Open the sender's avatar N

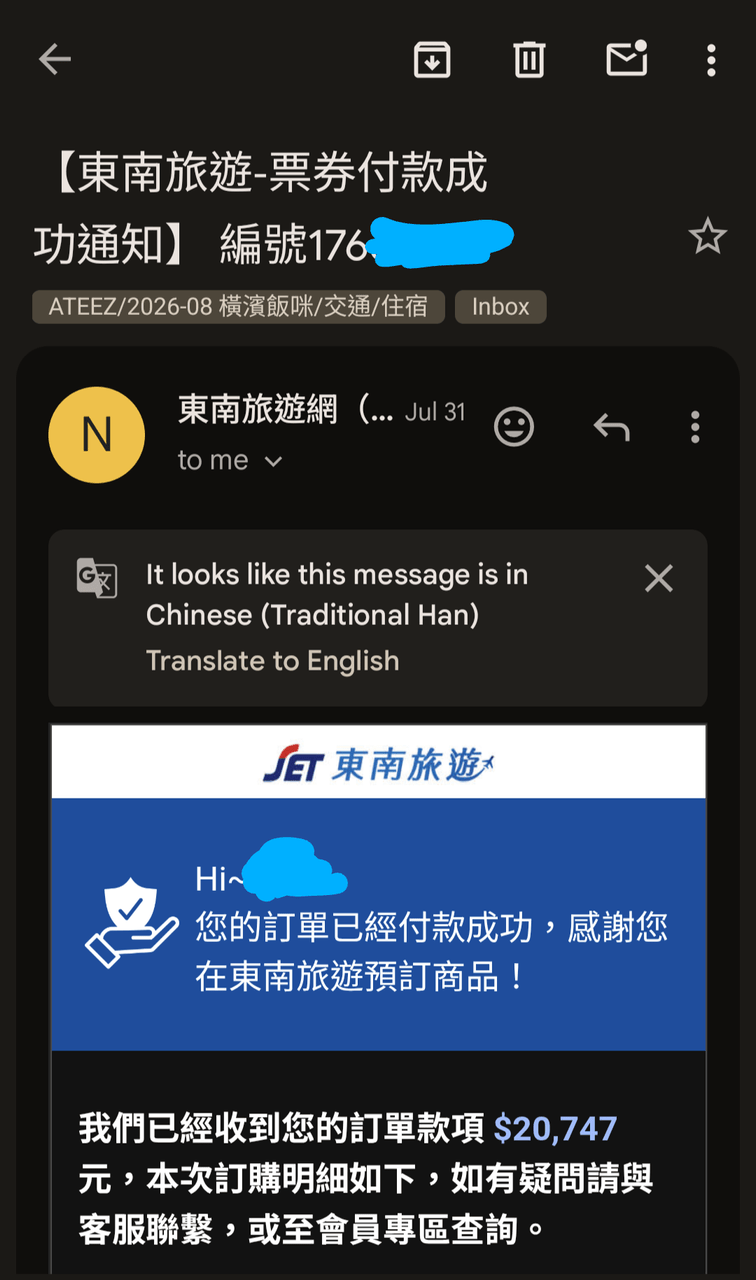pyautogui.click(x=97, y=435)
